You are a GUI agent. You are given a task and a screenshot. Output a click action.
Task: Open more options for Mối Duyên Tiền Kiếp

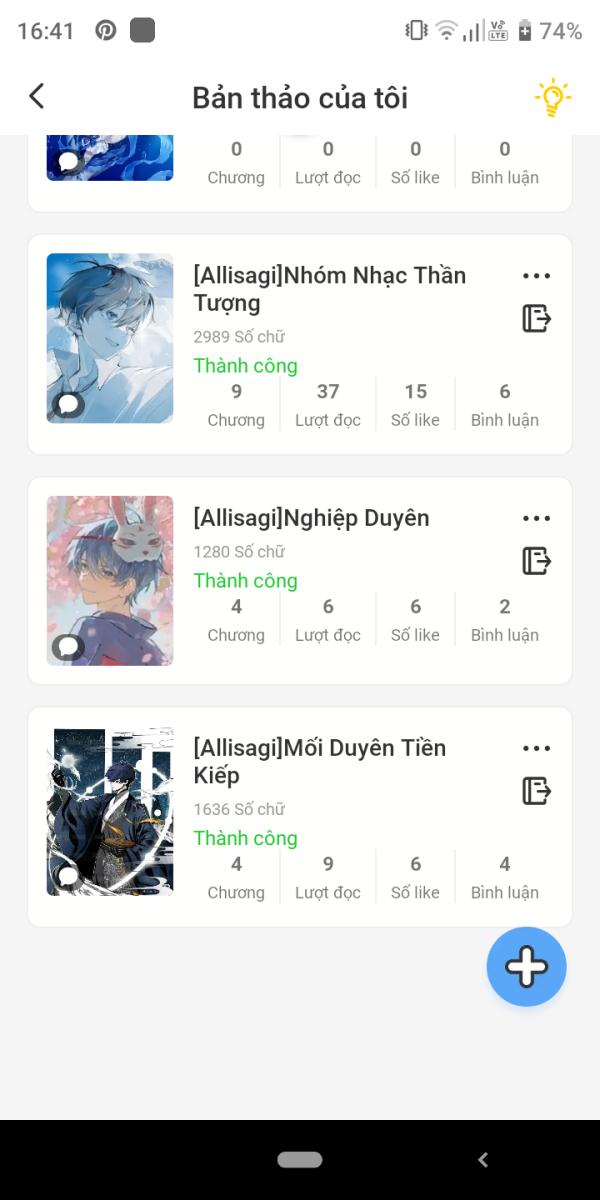536,749
